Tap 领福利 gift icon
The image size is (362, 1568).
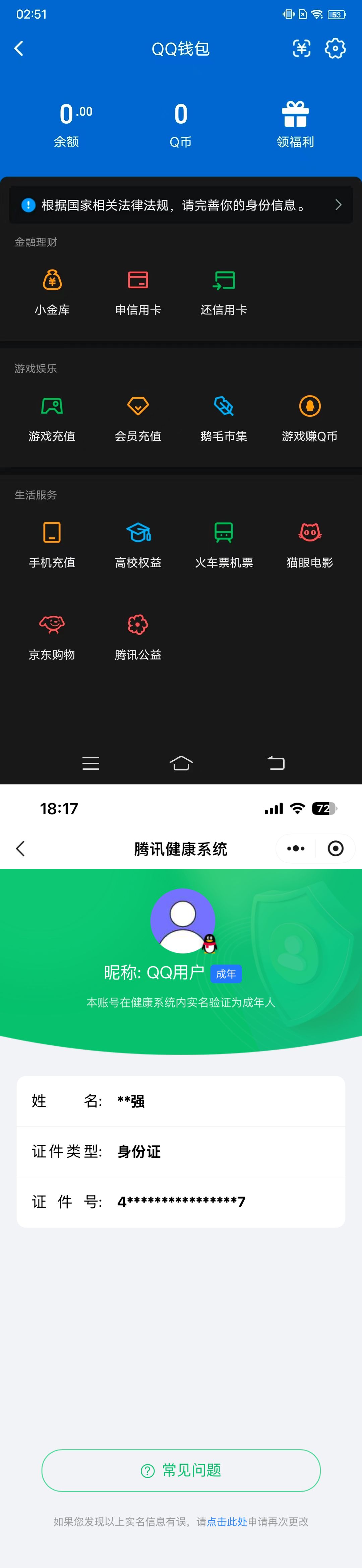pos(295,124)
